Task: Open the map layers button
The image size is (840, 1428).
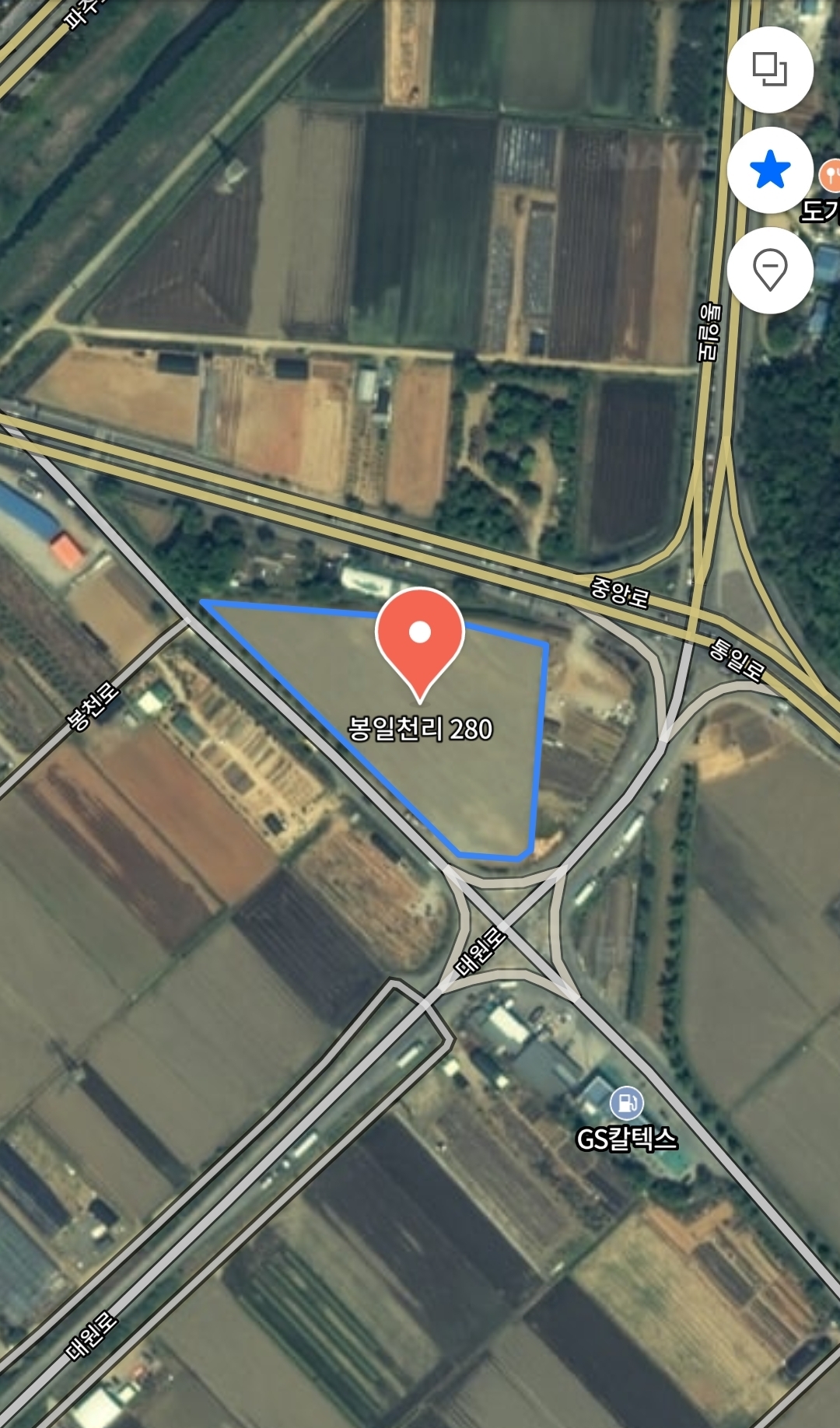Action: (x=770, y=70)
